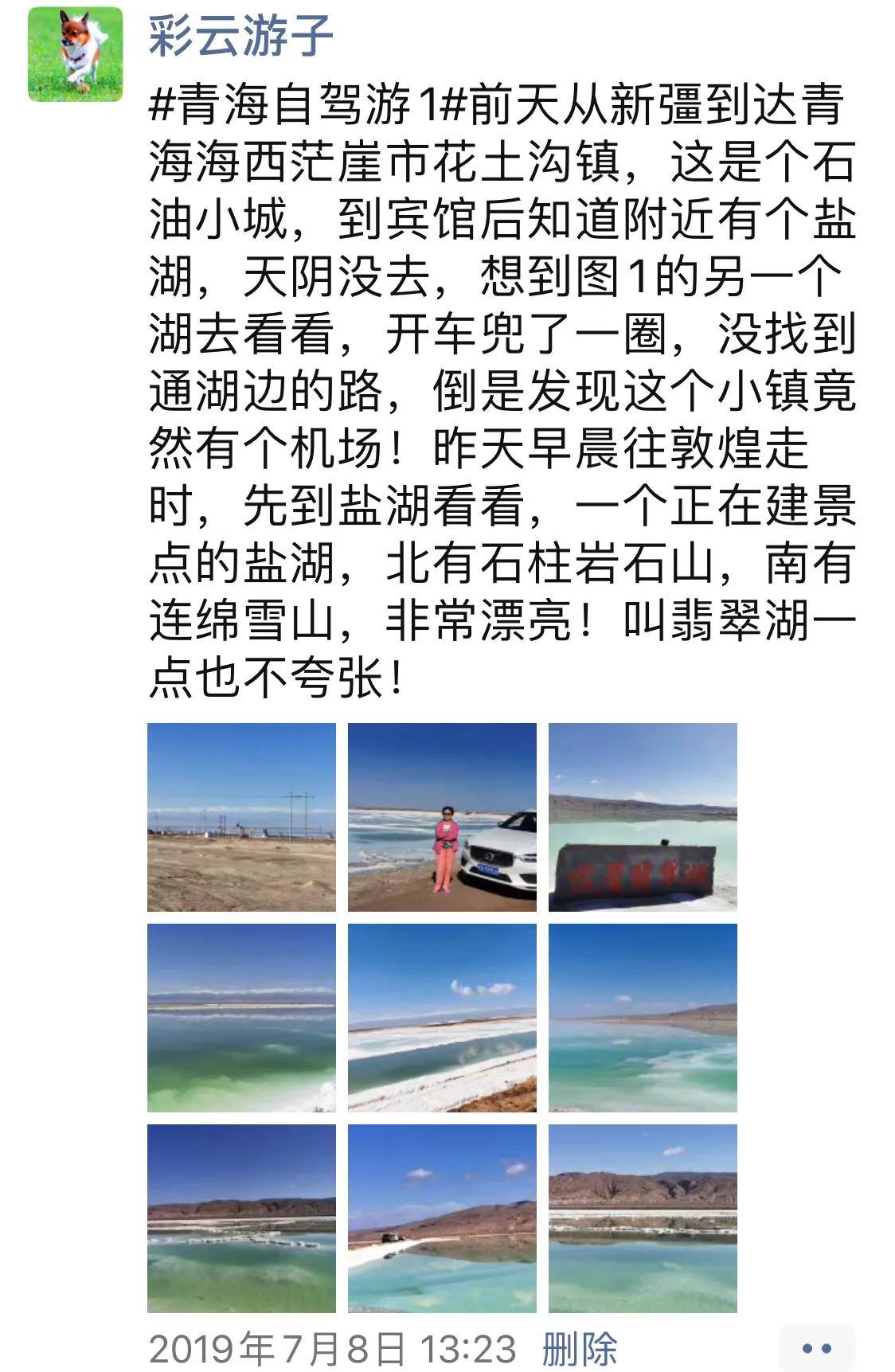
Task: Tap 删除 to delete this post
Action: click(x=580, y=1349)
